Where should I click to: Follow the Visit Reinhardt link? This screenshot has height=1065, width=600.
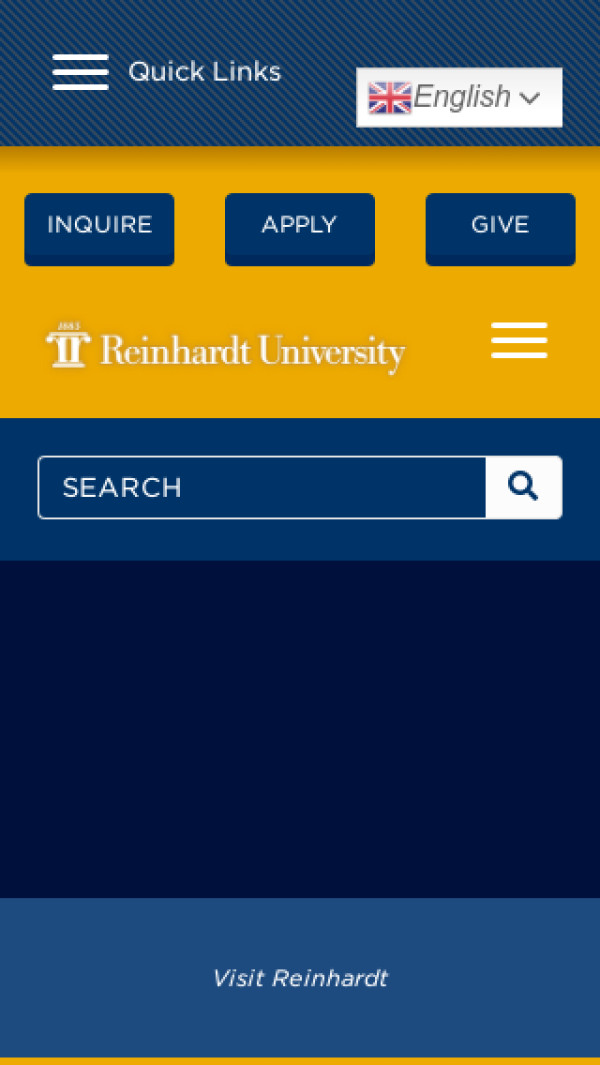click(x=300, y=978)
